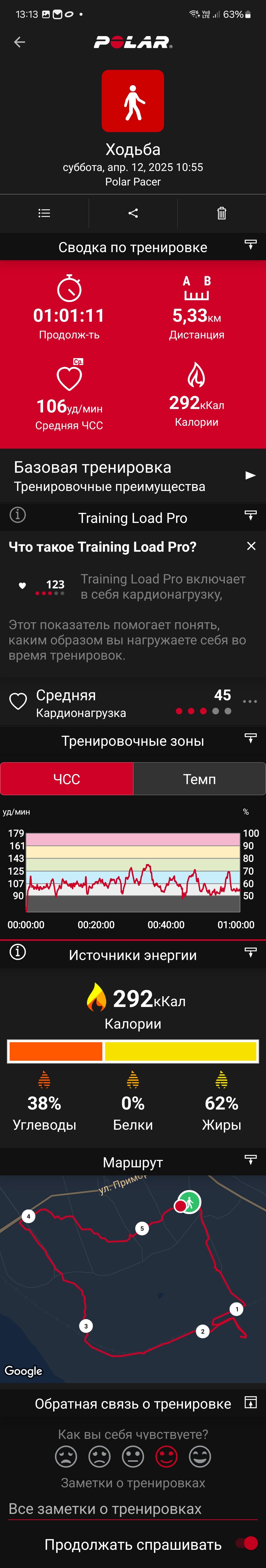
Task: Go back using the top-left arrow
Action: 19,42
